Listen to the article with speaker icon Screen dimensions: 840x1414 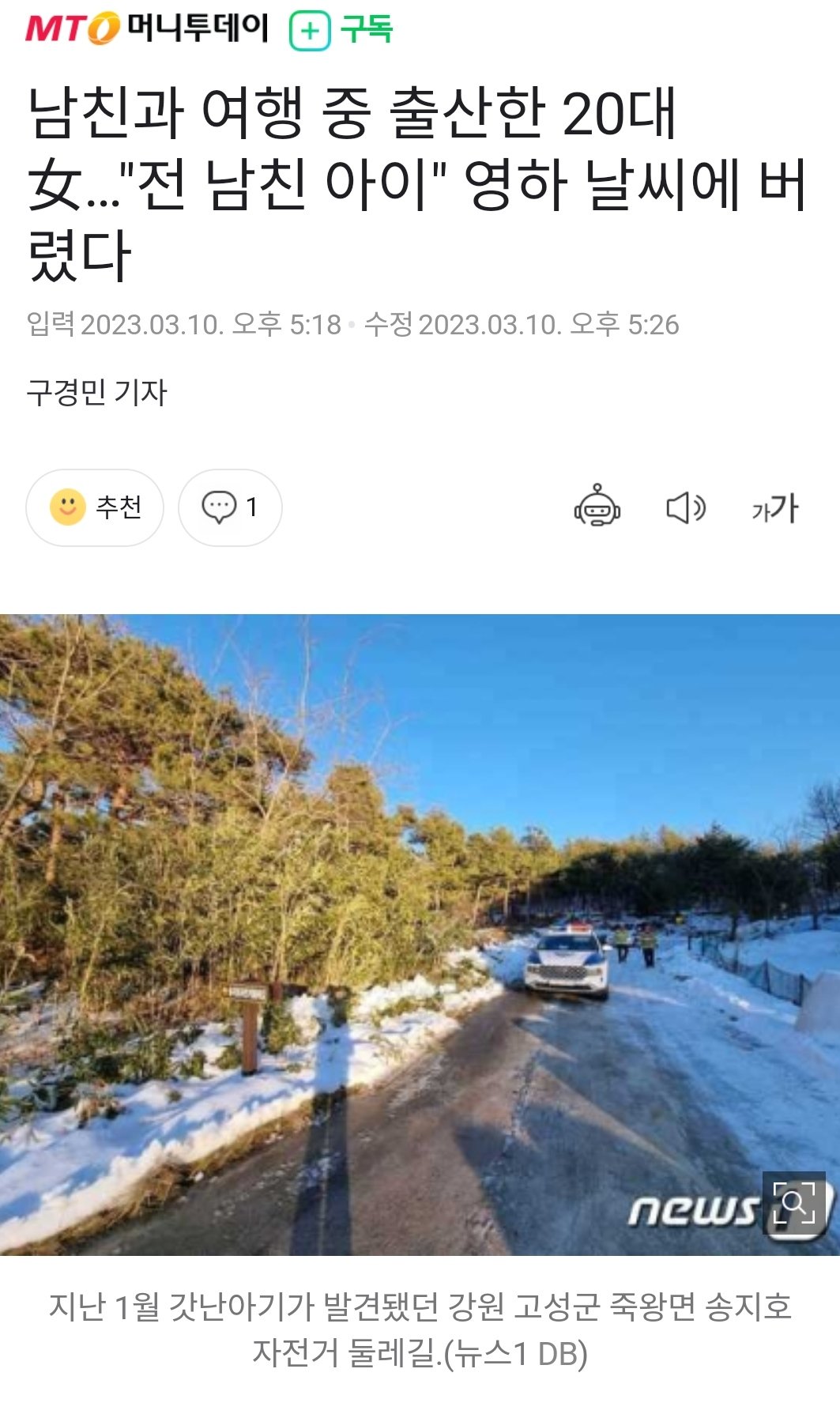tap(686, 507)
